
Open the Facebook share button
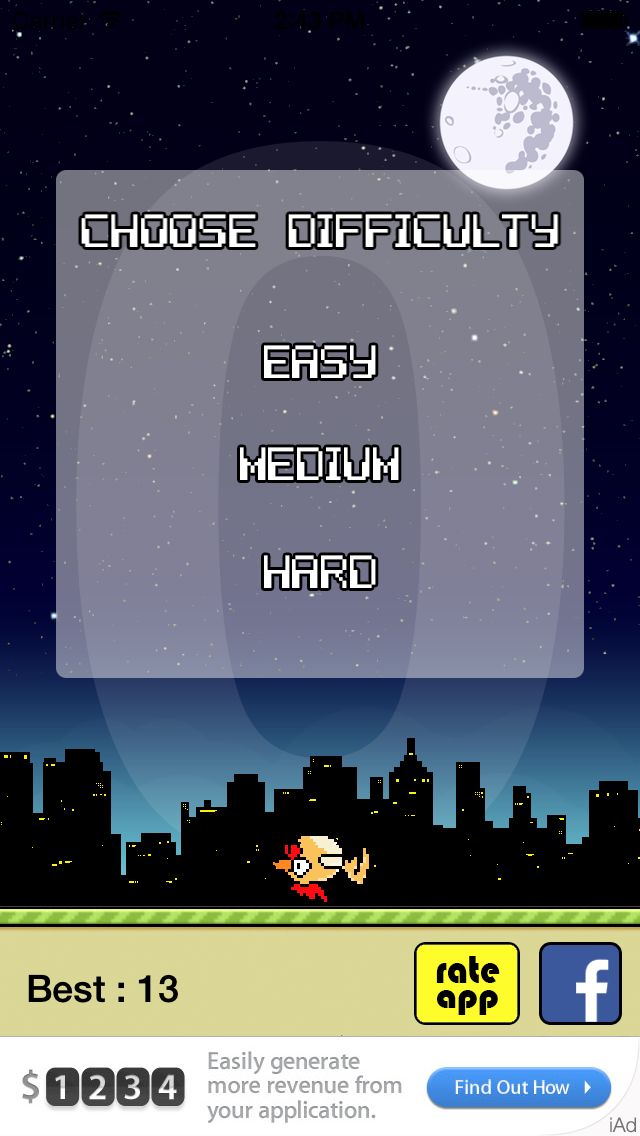point(581,983)
